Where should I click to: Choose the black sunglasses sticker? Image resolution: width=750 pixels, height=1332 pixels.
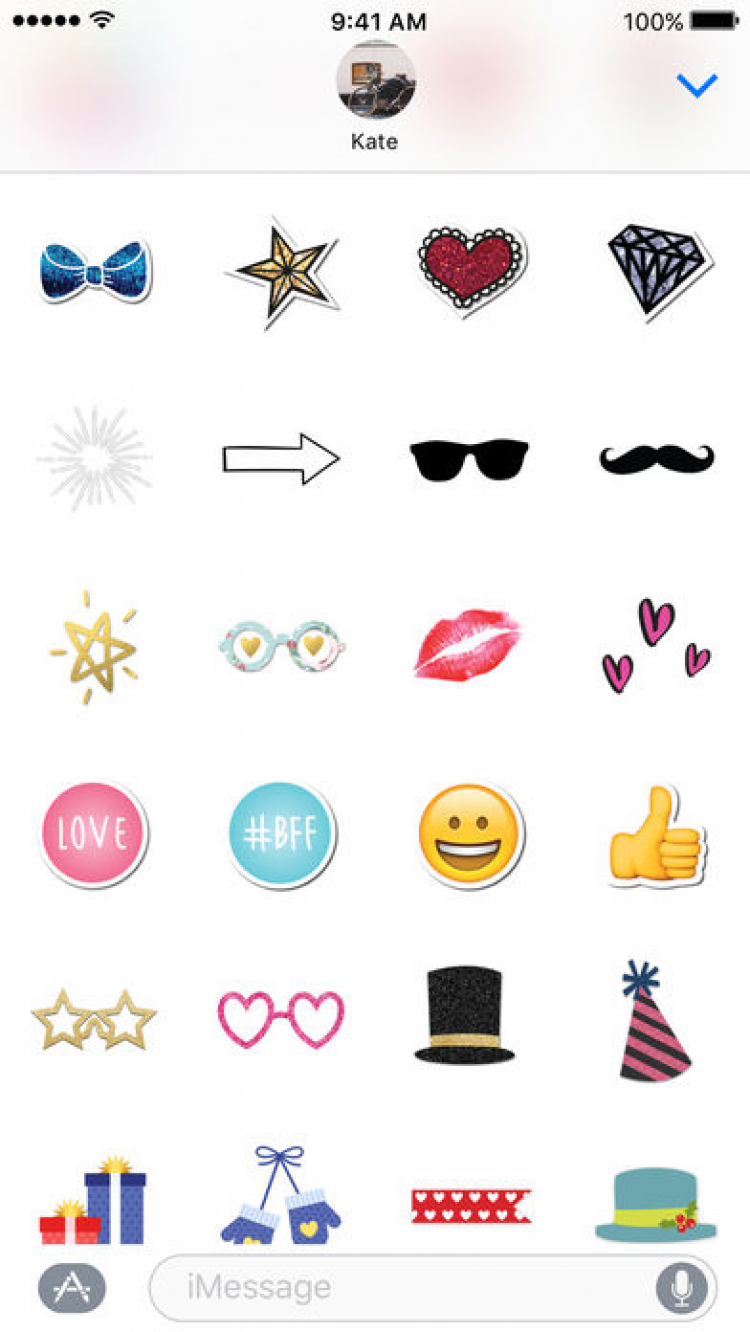(x=469, y=459)
